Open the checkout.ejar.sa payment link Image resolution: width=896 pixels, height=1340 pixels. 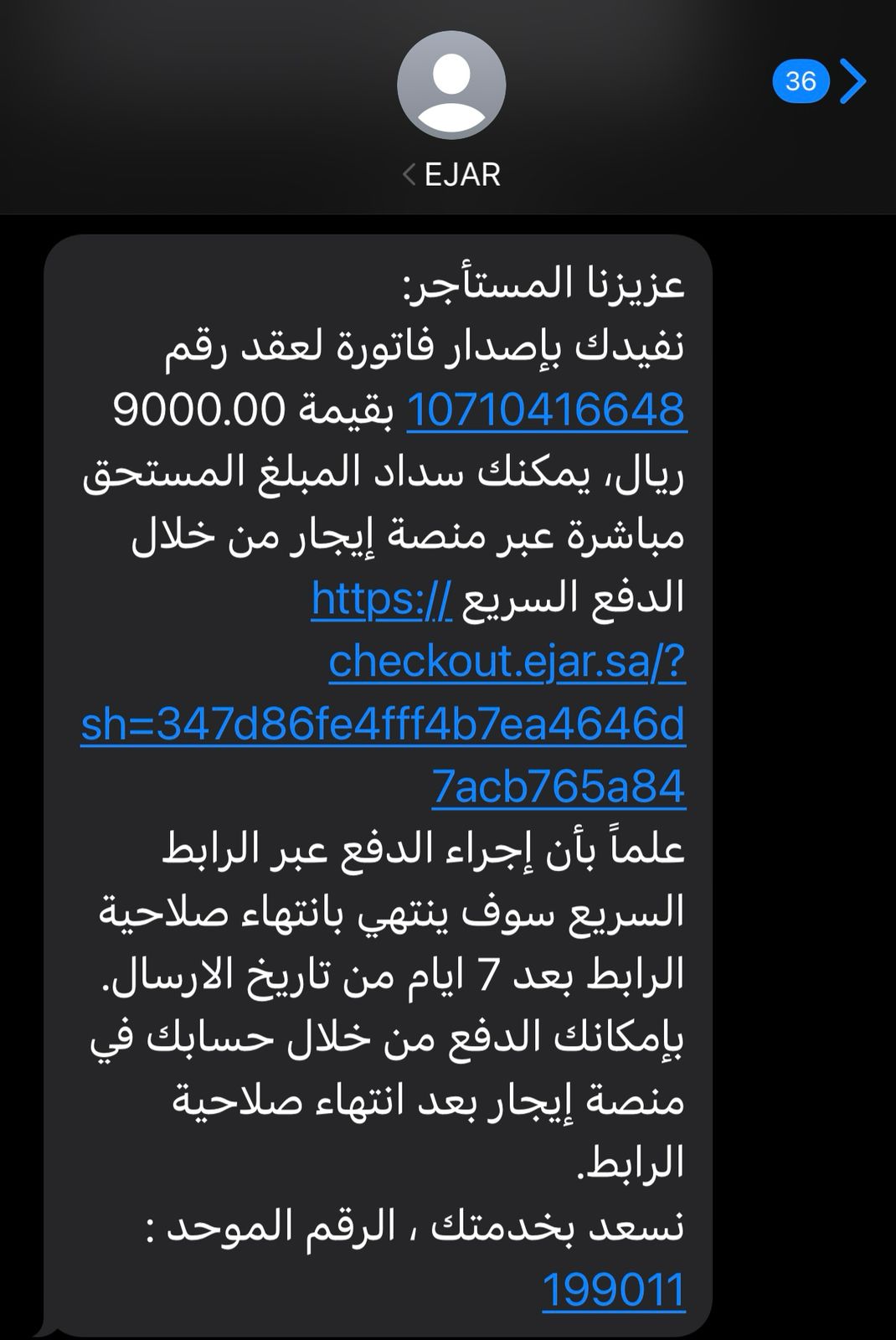pyautogui.click(x=507, y=662)
